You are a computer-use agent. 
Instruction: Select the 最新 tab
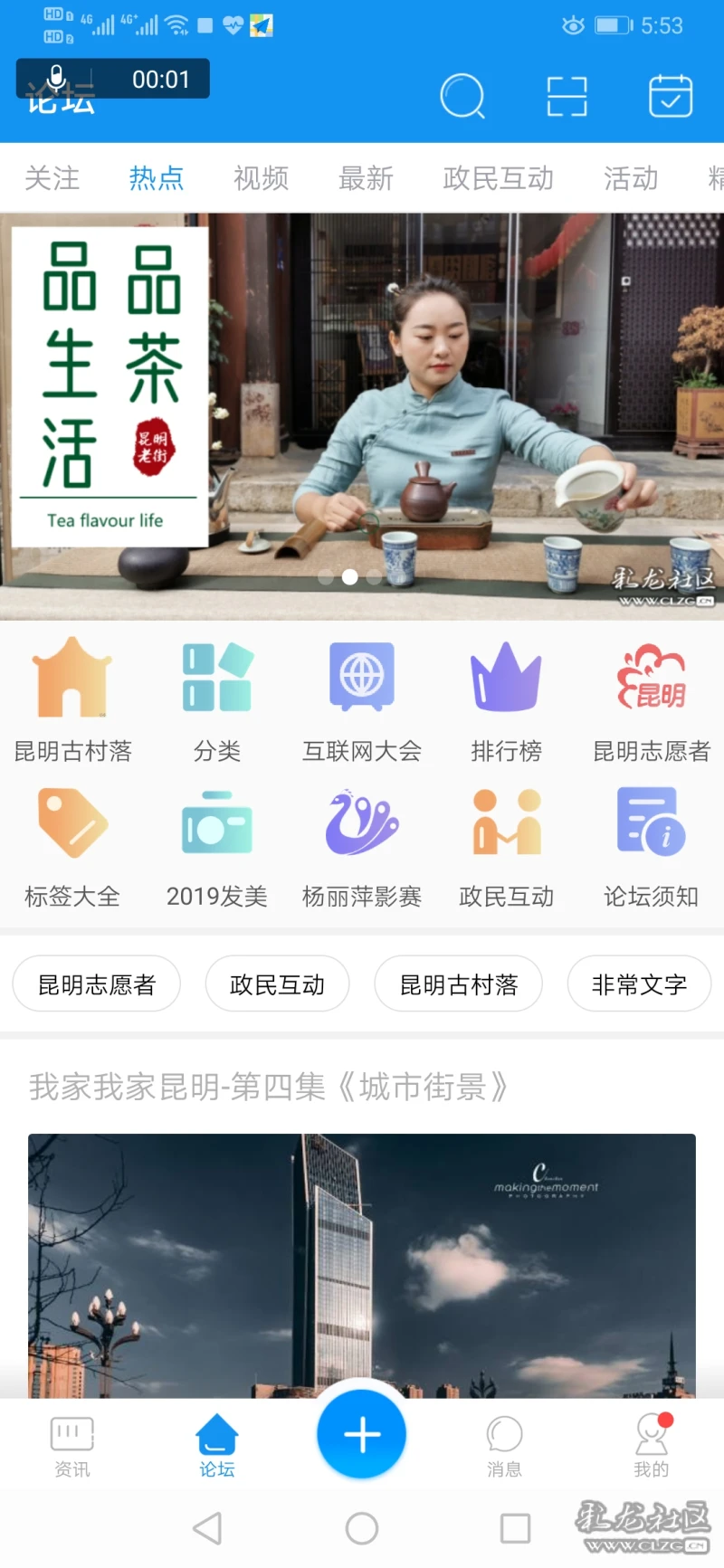[366, 178]
